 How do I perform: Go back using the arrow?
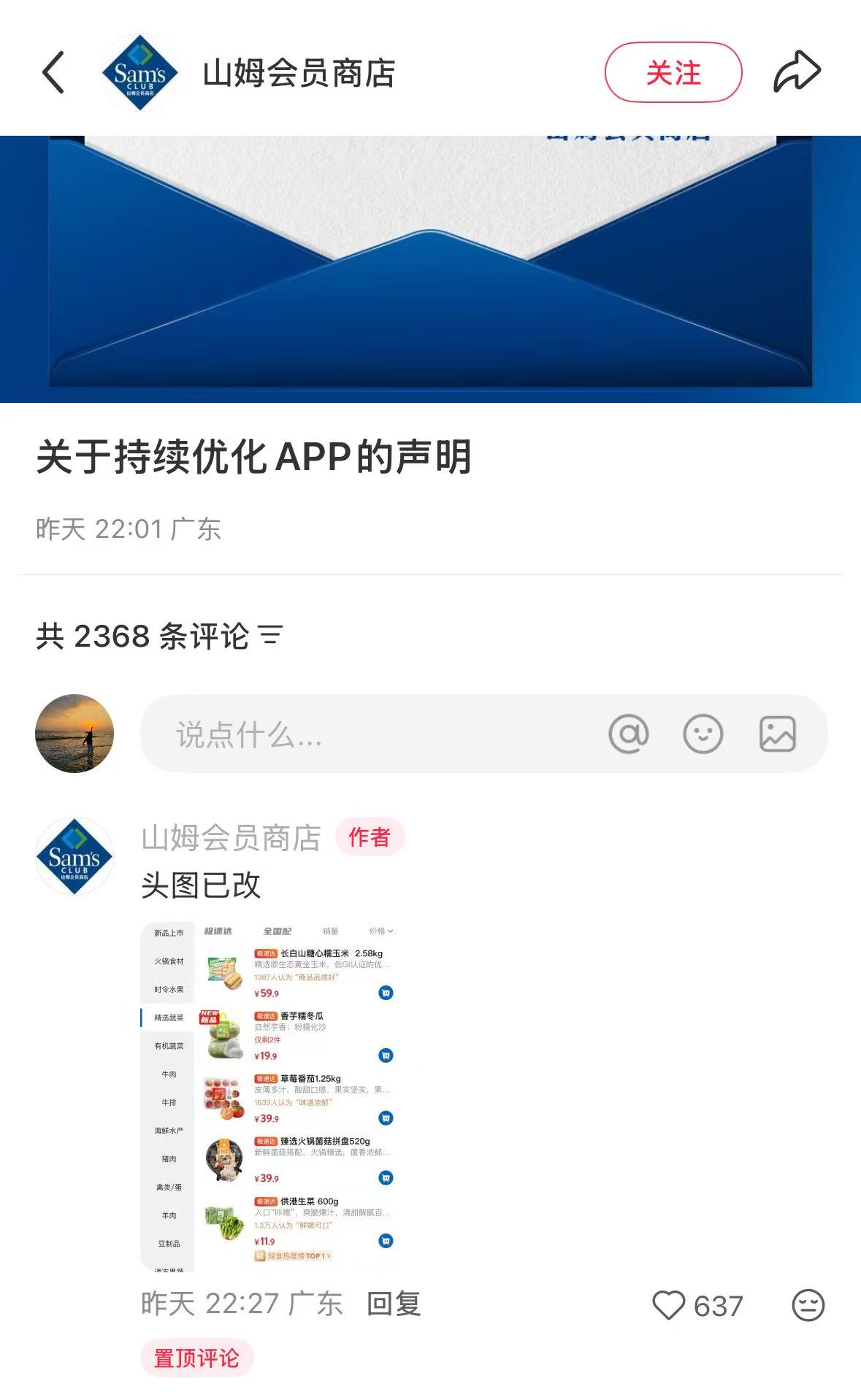pos(53,72)
